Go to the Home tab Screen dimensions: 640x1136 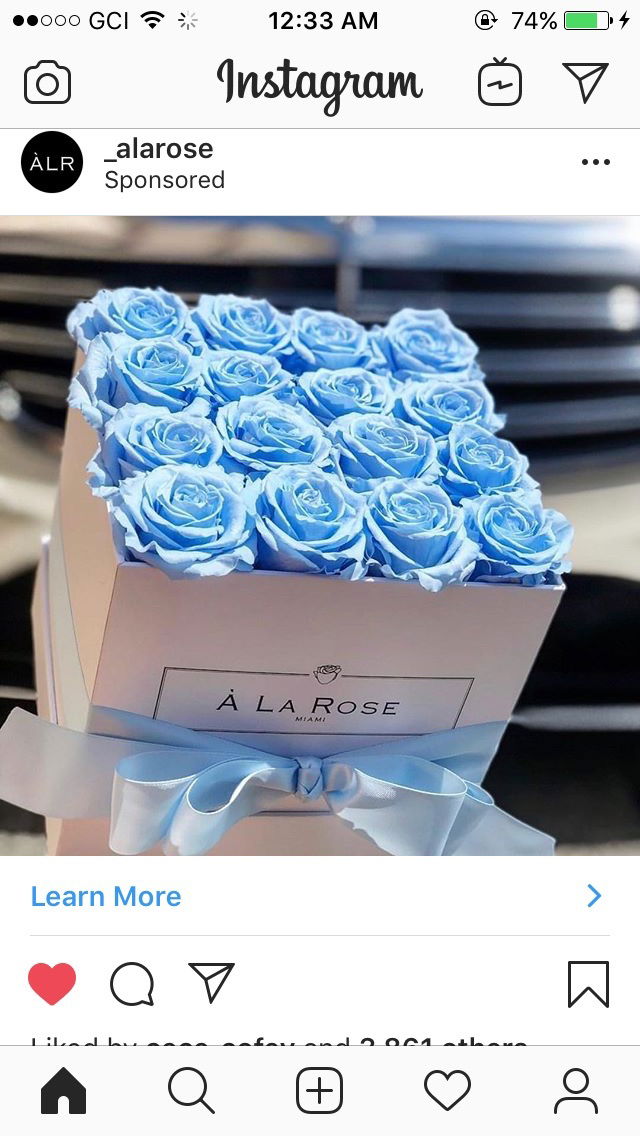pyautogui.click(x=63, y=1091)
